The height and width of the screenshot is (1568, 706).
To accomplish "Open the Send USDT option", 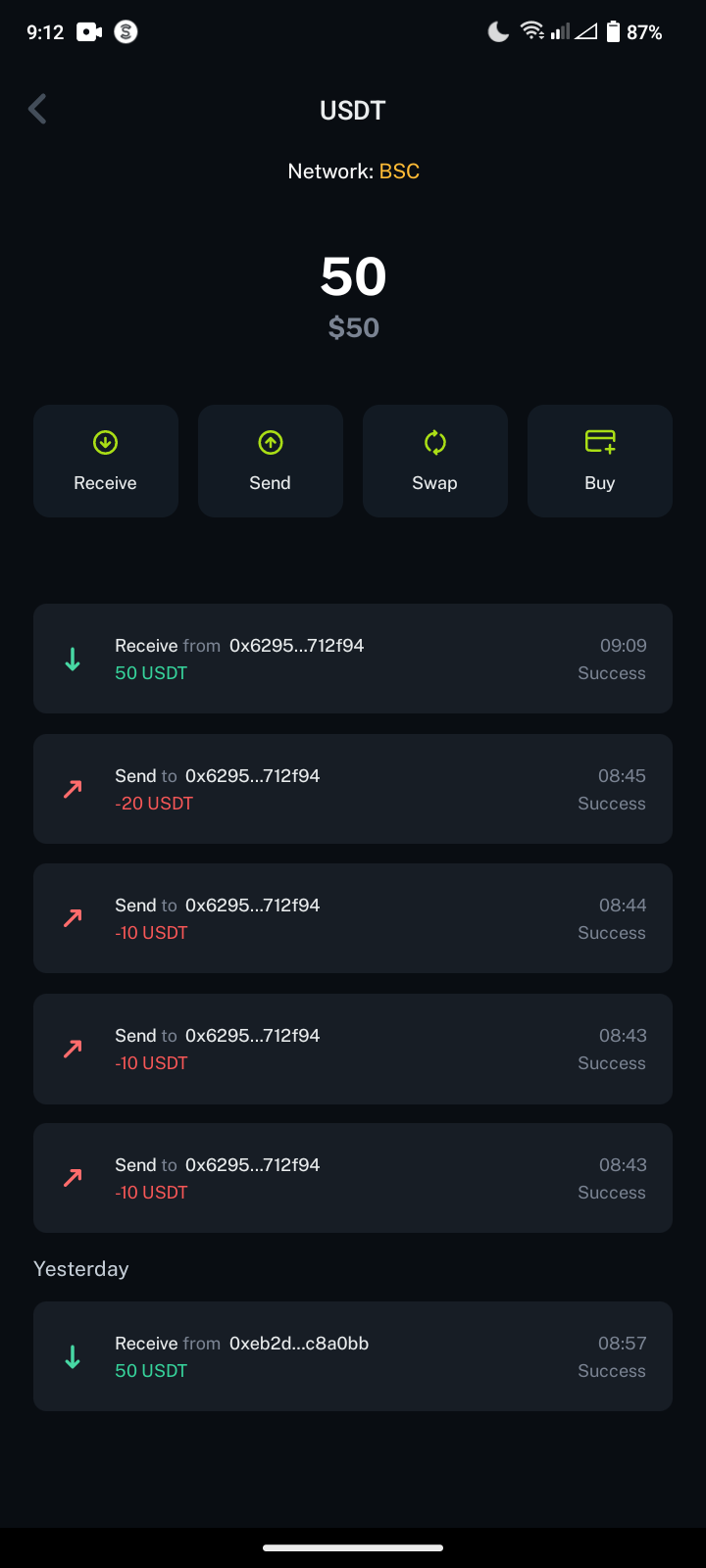I will pyautogui.click(x=271, y=461).
